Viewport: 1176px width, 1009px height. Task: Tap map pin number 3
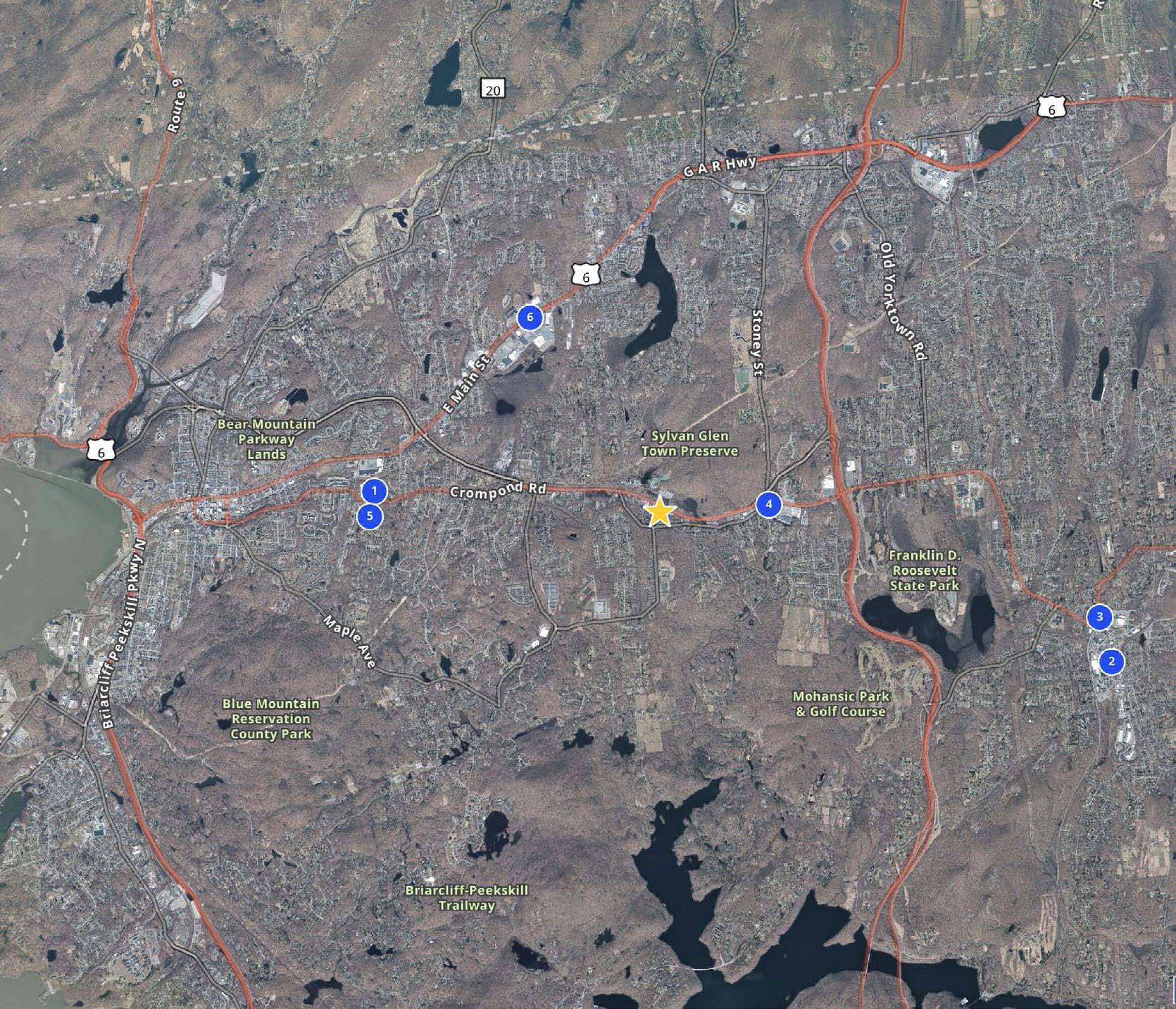pos(1099,617)
